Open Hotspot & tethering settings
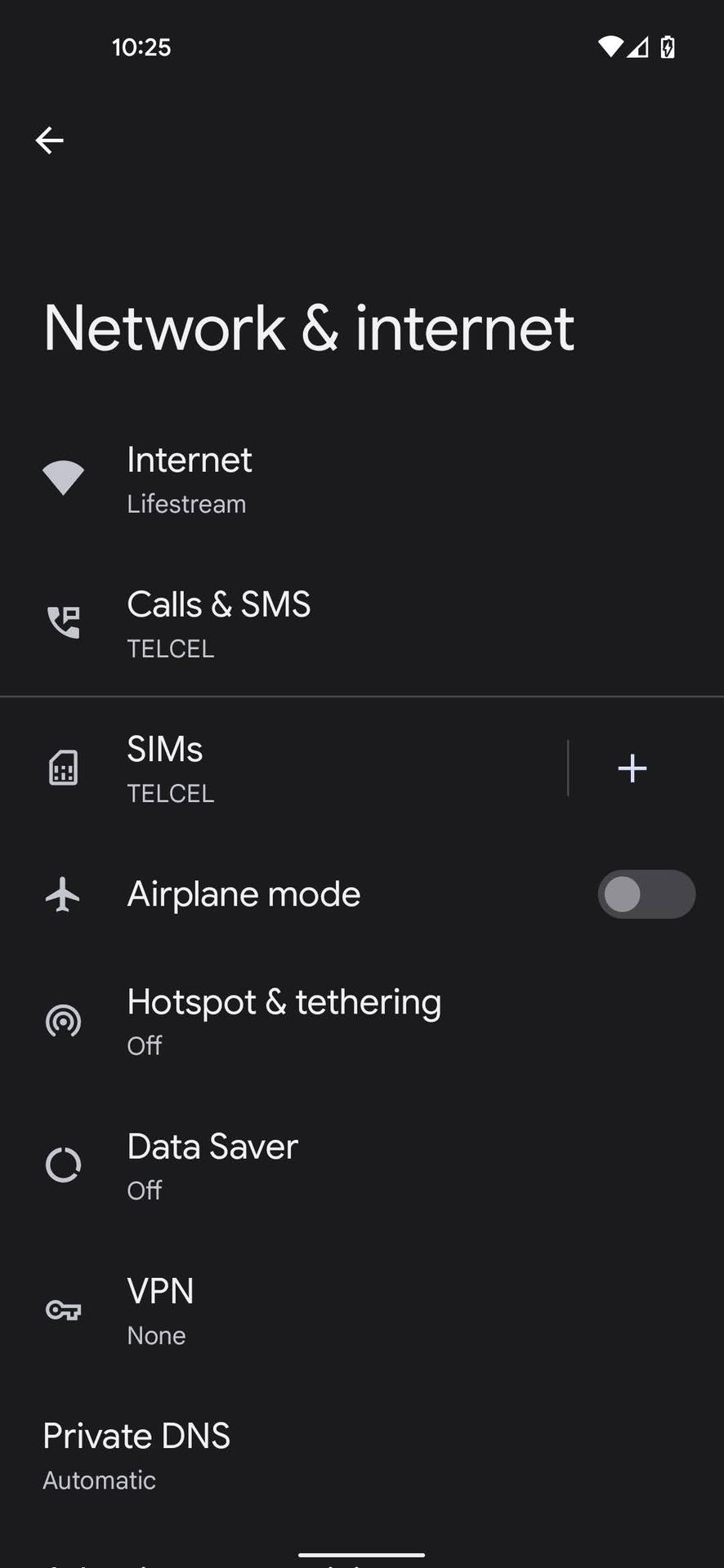 (x=284, y=1021)
